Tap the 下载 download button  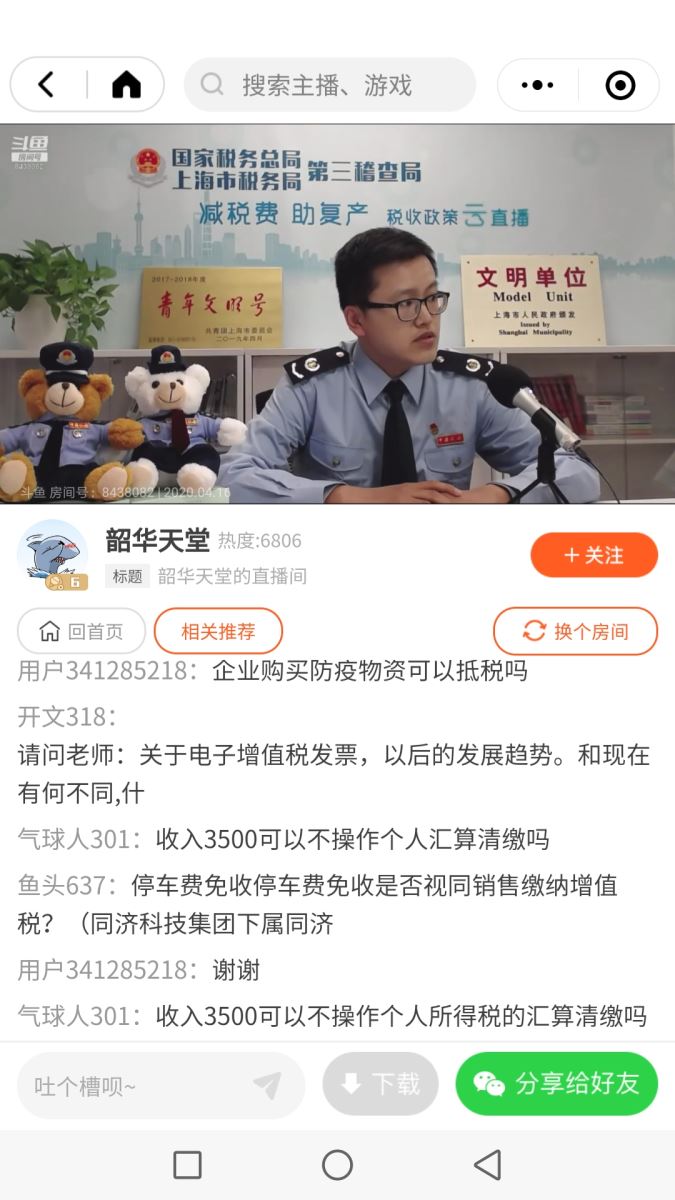380,1084
